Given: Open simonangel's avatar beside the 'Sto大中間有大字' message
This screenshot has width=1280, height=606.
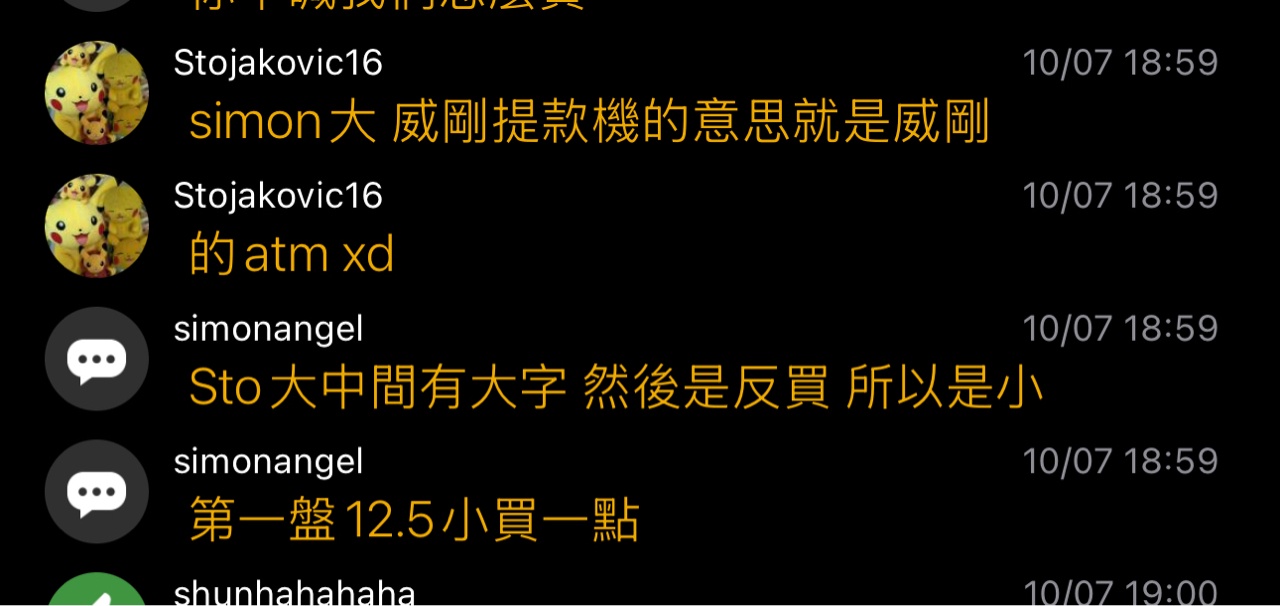Looking at the screenshot, I should click(97, 358).
